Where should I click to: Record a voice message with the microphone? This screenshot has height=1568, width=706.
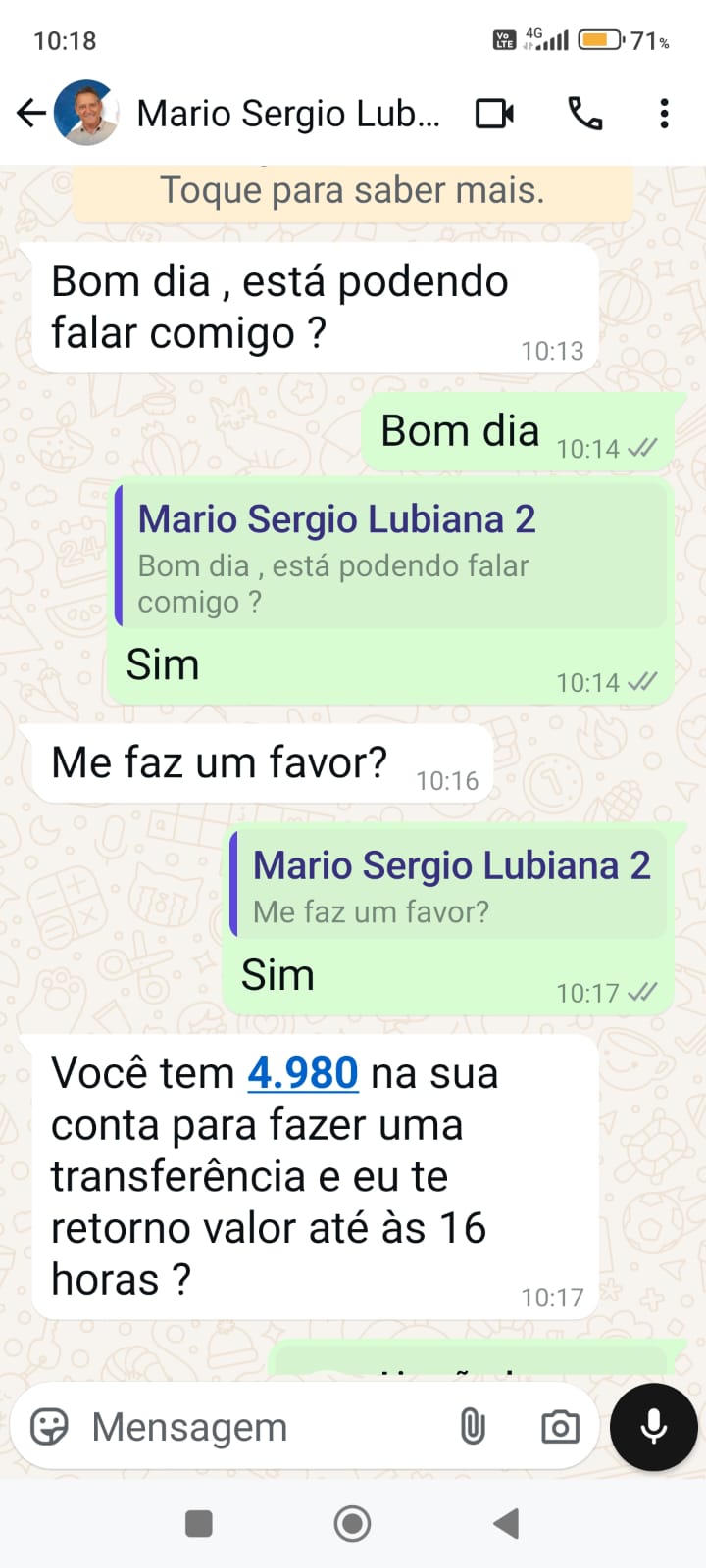tap(653, 1427)
